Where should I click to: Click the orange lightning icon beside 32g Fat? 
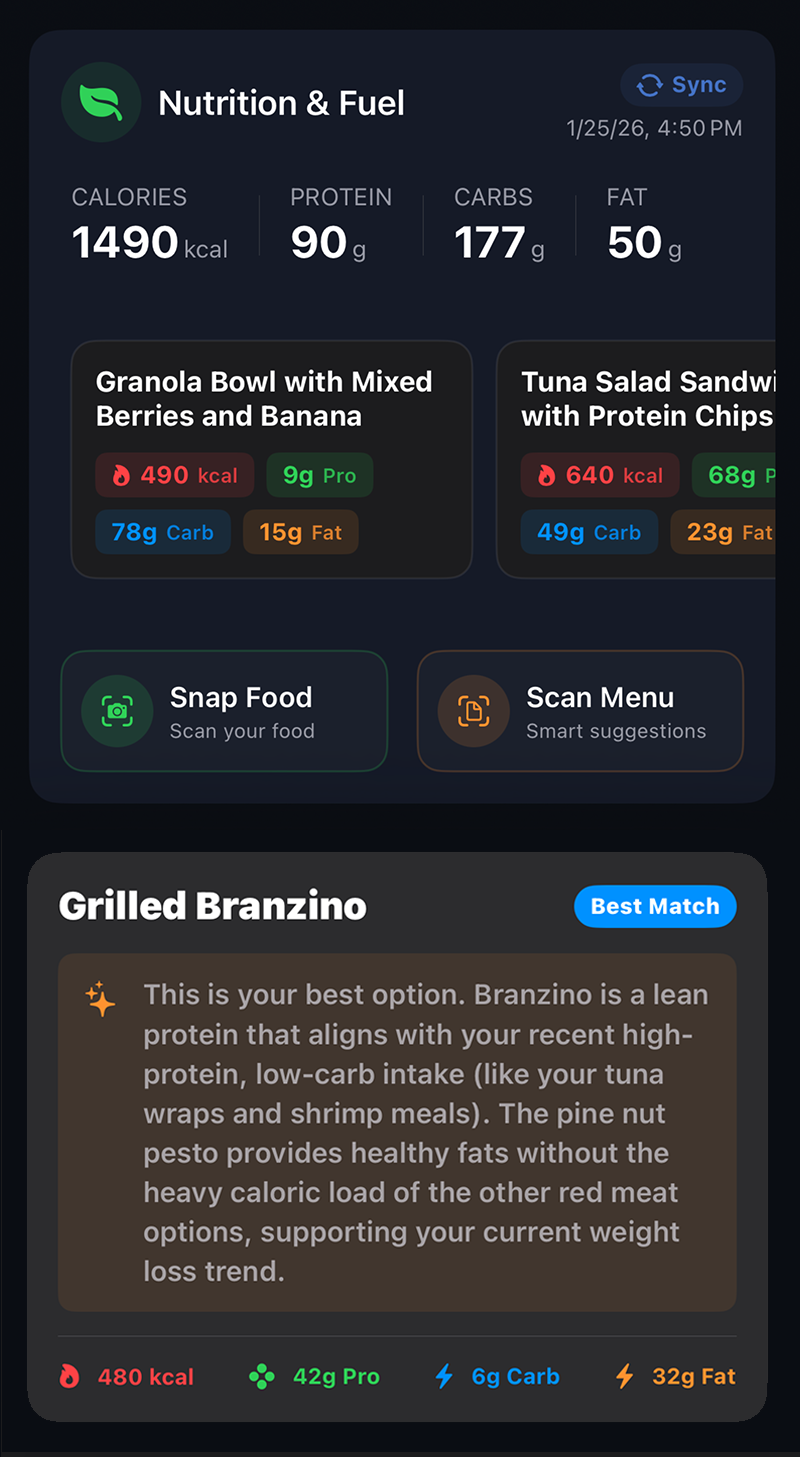(625, 1376)
